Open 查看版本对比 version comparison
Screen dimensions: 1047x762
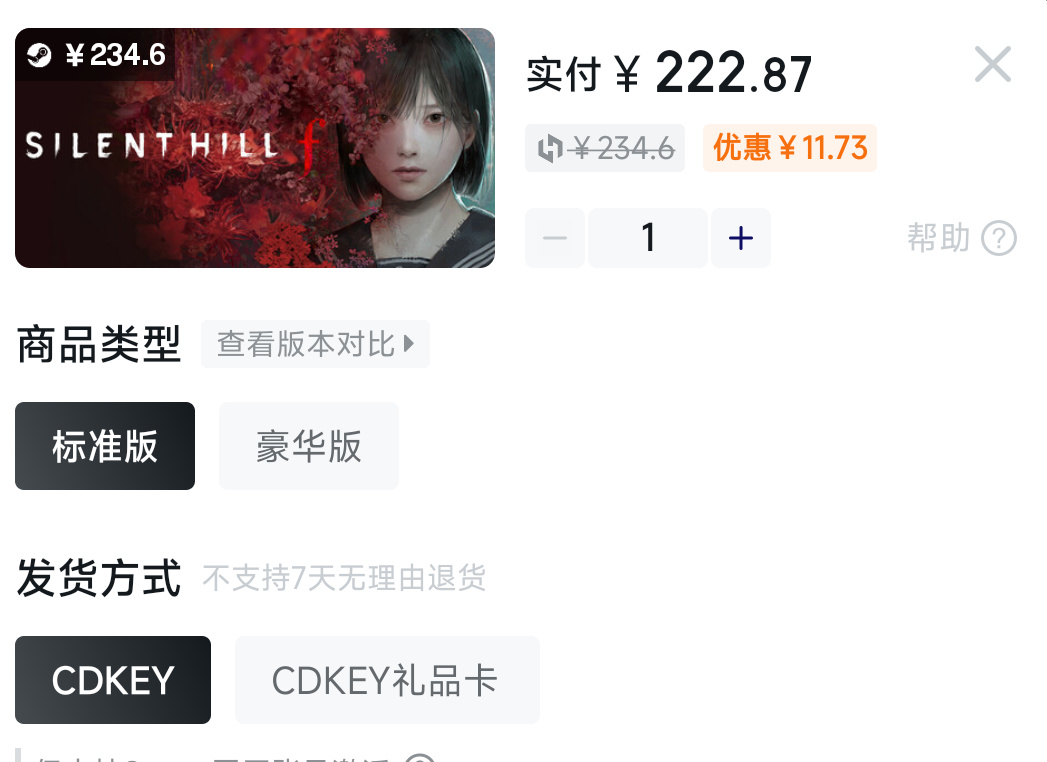[x=315, y=344]
